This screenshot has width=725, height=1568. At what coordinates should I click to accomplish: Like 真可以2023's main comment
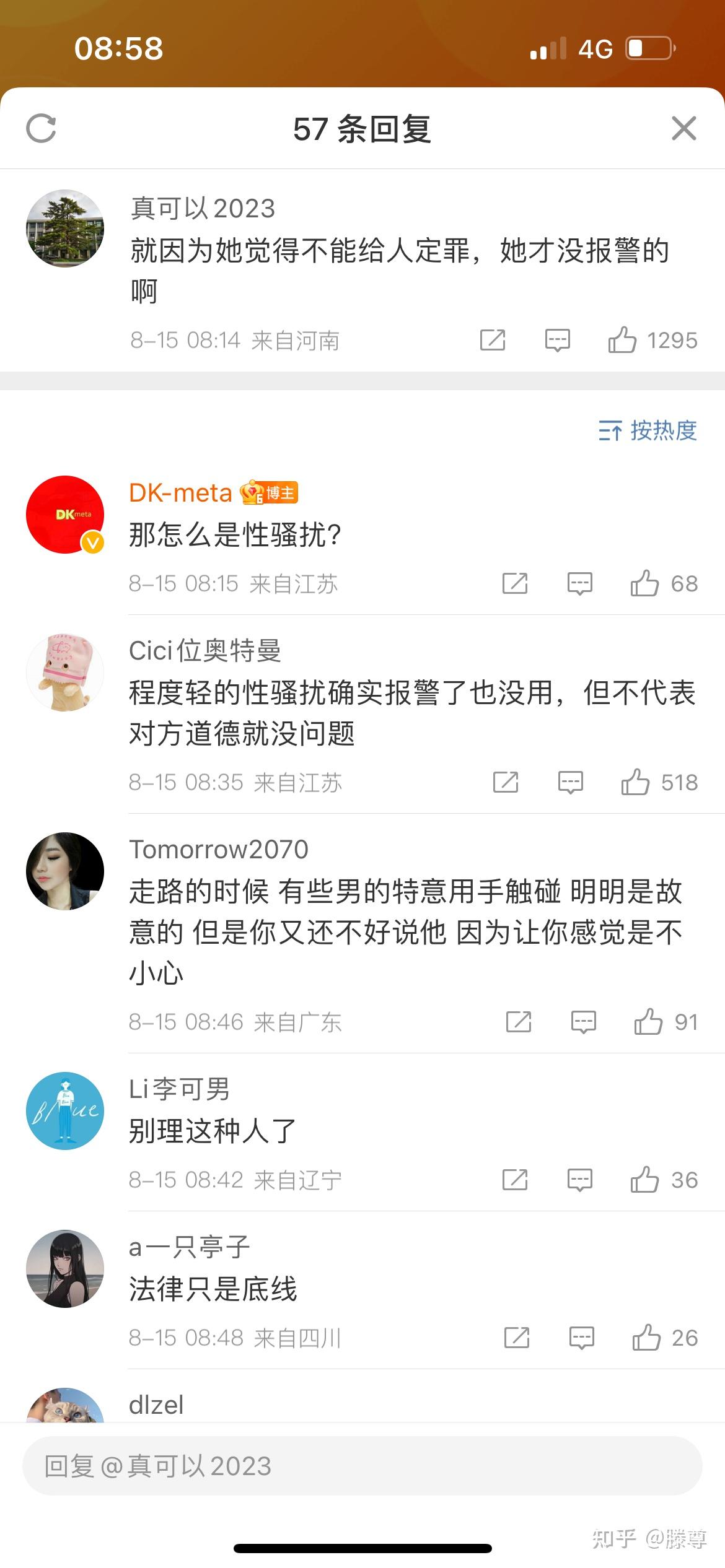pos(622,340)
